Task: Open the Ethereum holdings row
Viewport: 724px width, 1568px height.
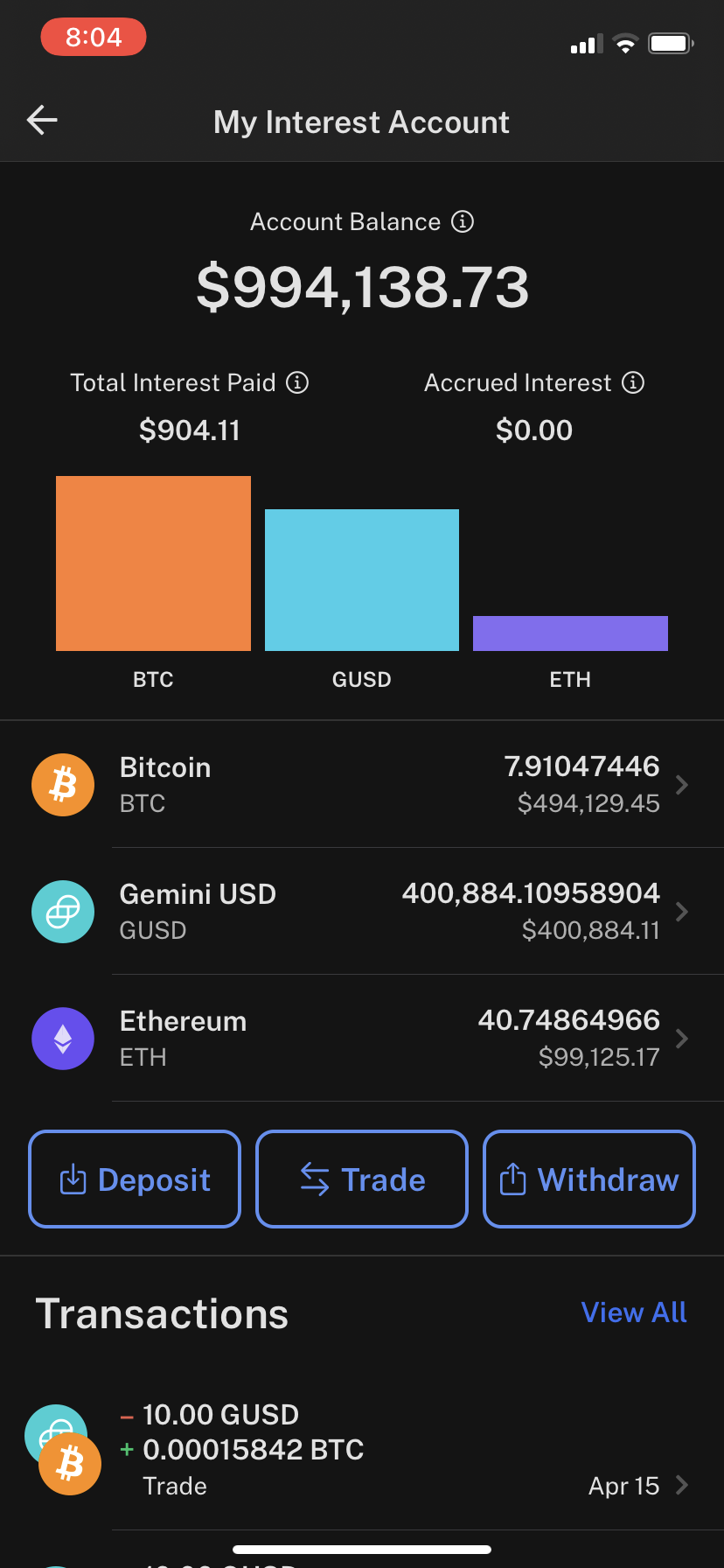Action: pos(362,1039)
